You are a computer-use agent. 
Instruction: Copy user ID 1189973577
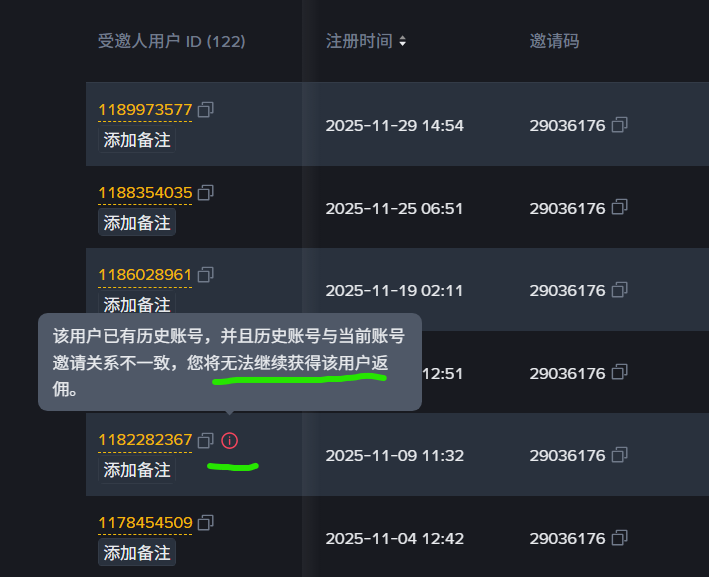[x=206, y=109]
